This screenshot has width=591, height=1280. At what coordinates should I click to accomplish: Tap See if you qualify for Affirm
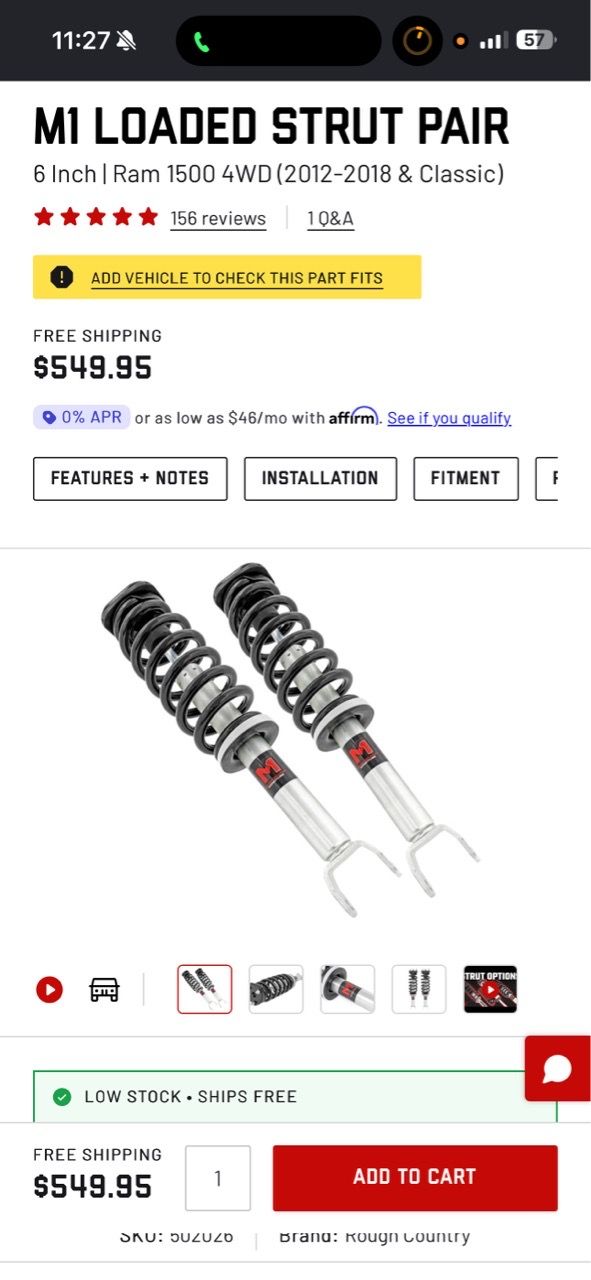449,418
